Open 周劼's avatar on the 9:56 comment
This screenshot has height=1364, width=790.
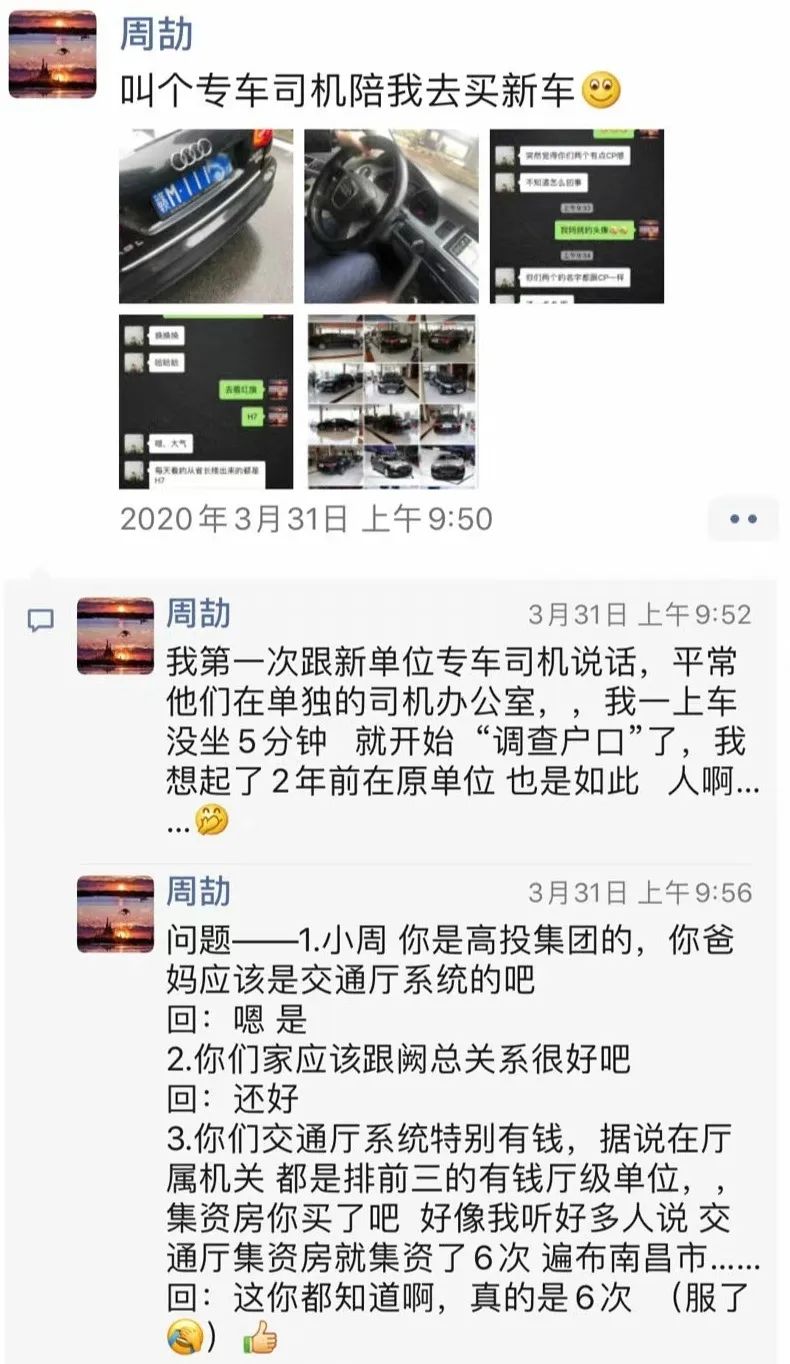coord(115,914)
